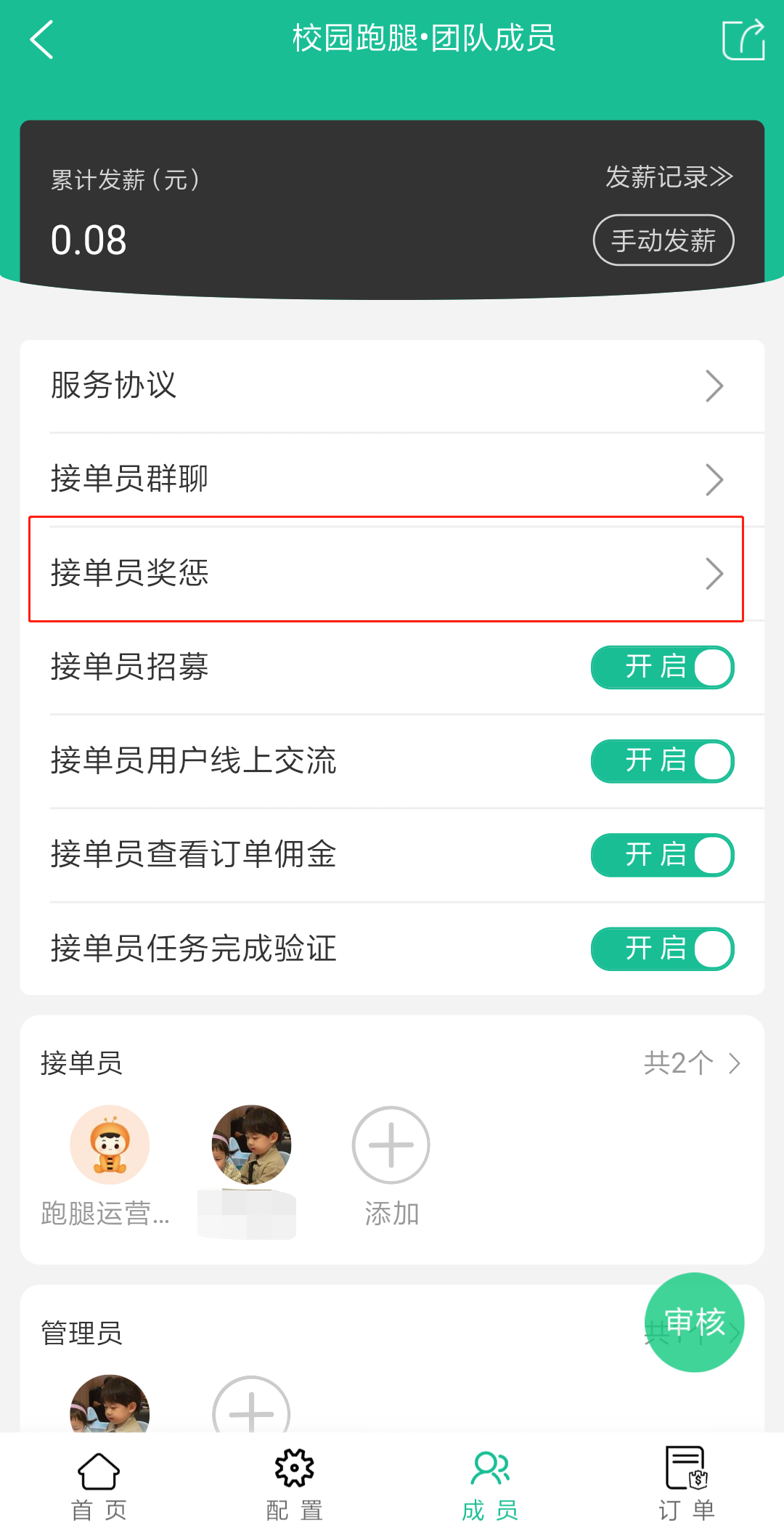Add a new 管理员 with plus icon
Image resolution: width=784 pixels, height=1531 pixels.
pos(251,1409)
